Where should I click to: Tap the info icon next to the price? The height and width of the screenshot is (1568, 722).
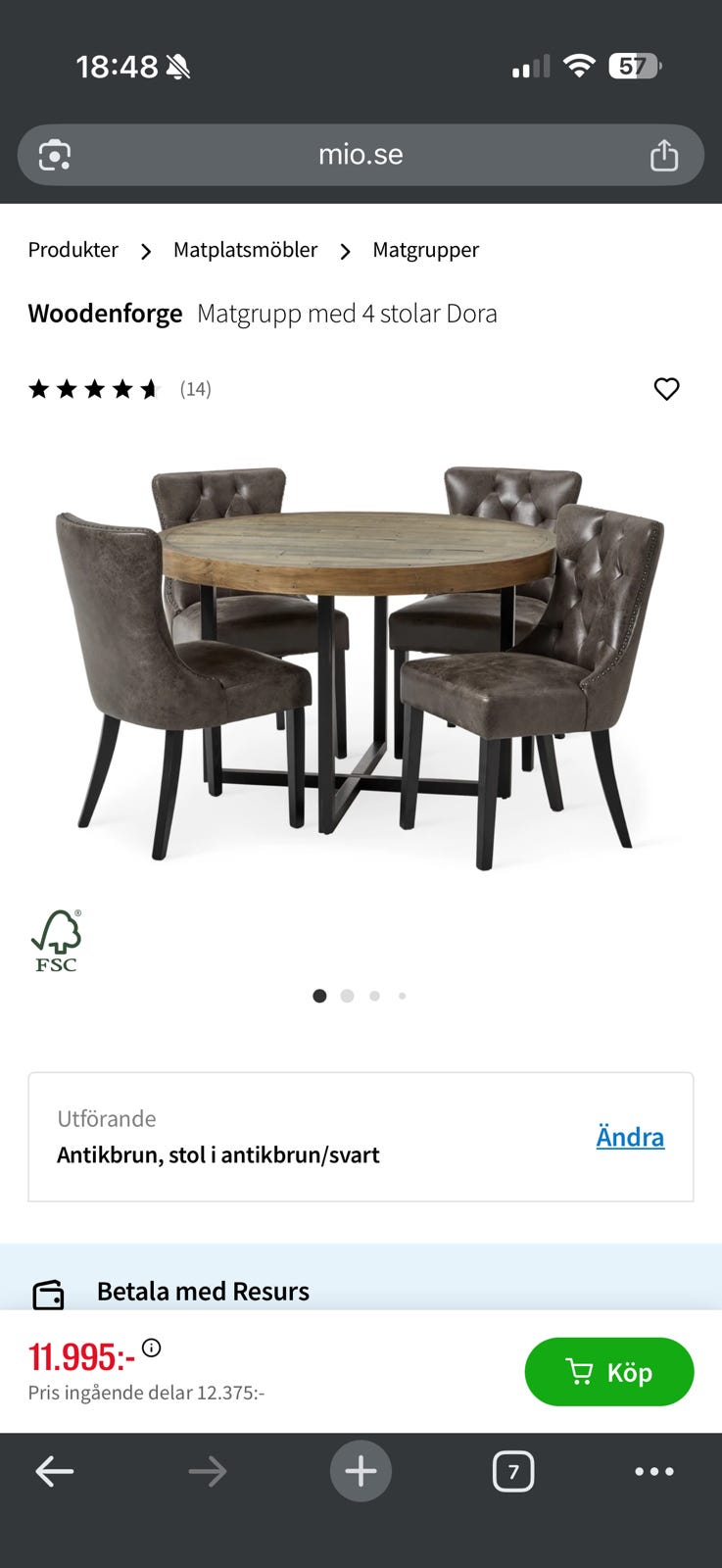click(152, 1347)
